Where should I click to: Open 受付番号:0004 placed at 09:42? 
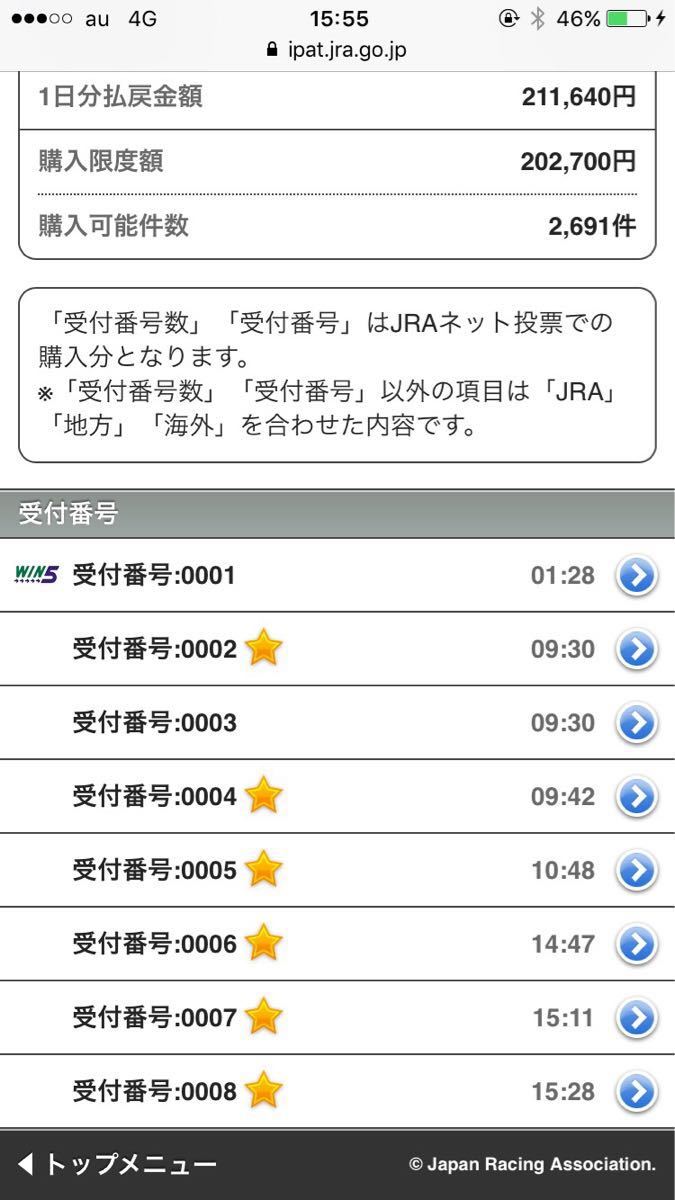point(337,796)
